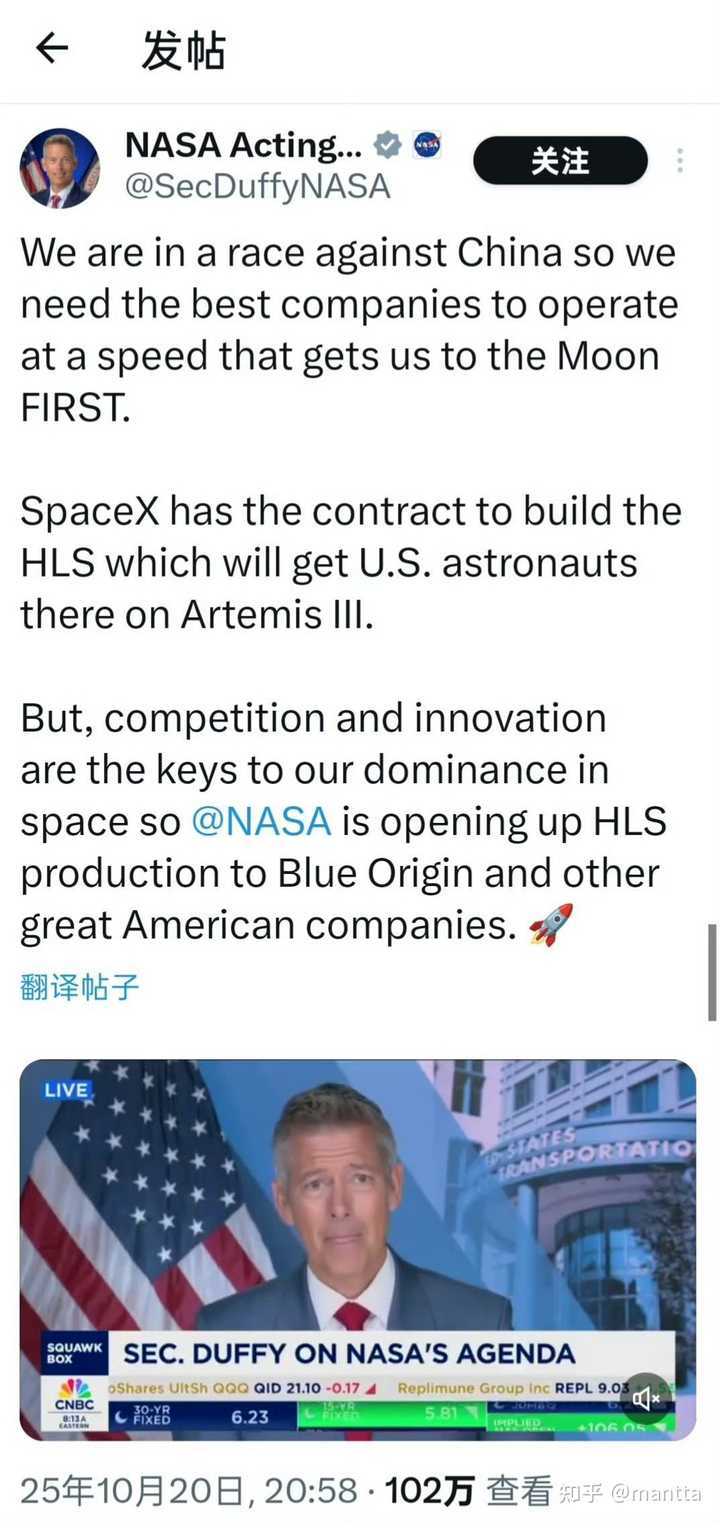This screenshot has height=1523, width=720.
Task: Click the 30-YR FIXED 6.23 ticker bar
Action: pos(200,1416)
